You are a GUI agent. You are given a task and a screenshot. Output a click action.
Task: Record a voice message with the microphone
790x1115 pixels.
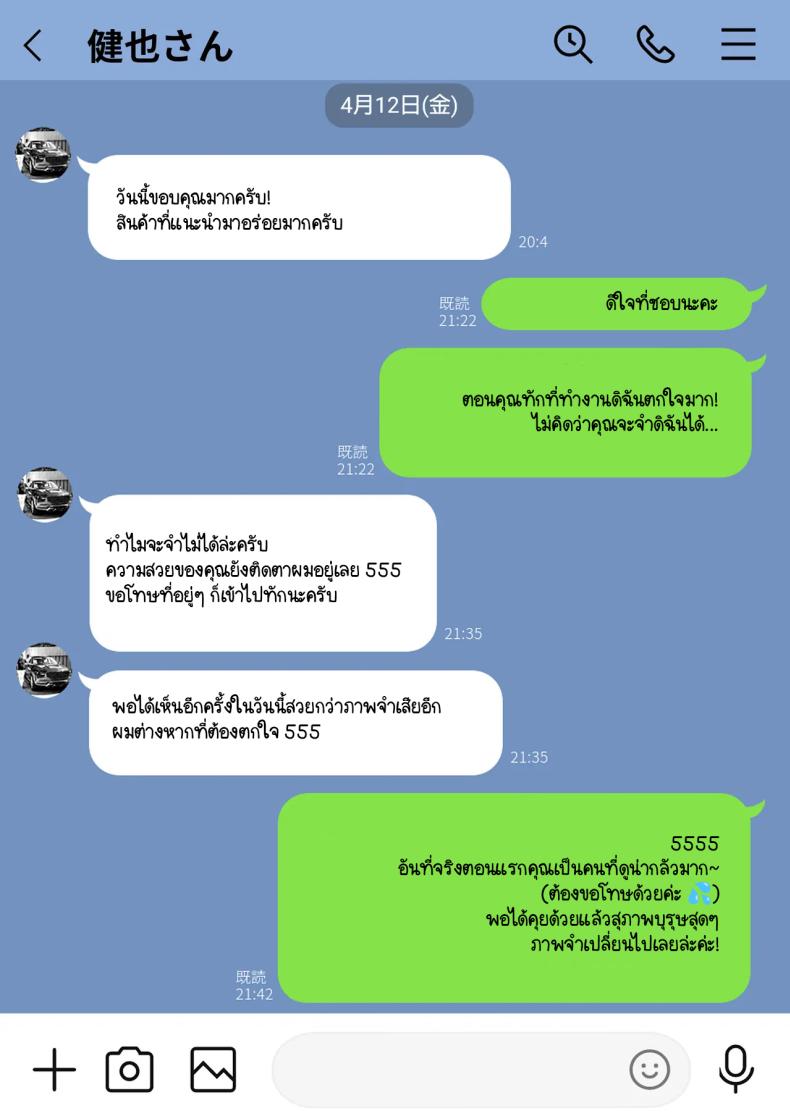click(736, 1070)
